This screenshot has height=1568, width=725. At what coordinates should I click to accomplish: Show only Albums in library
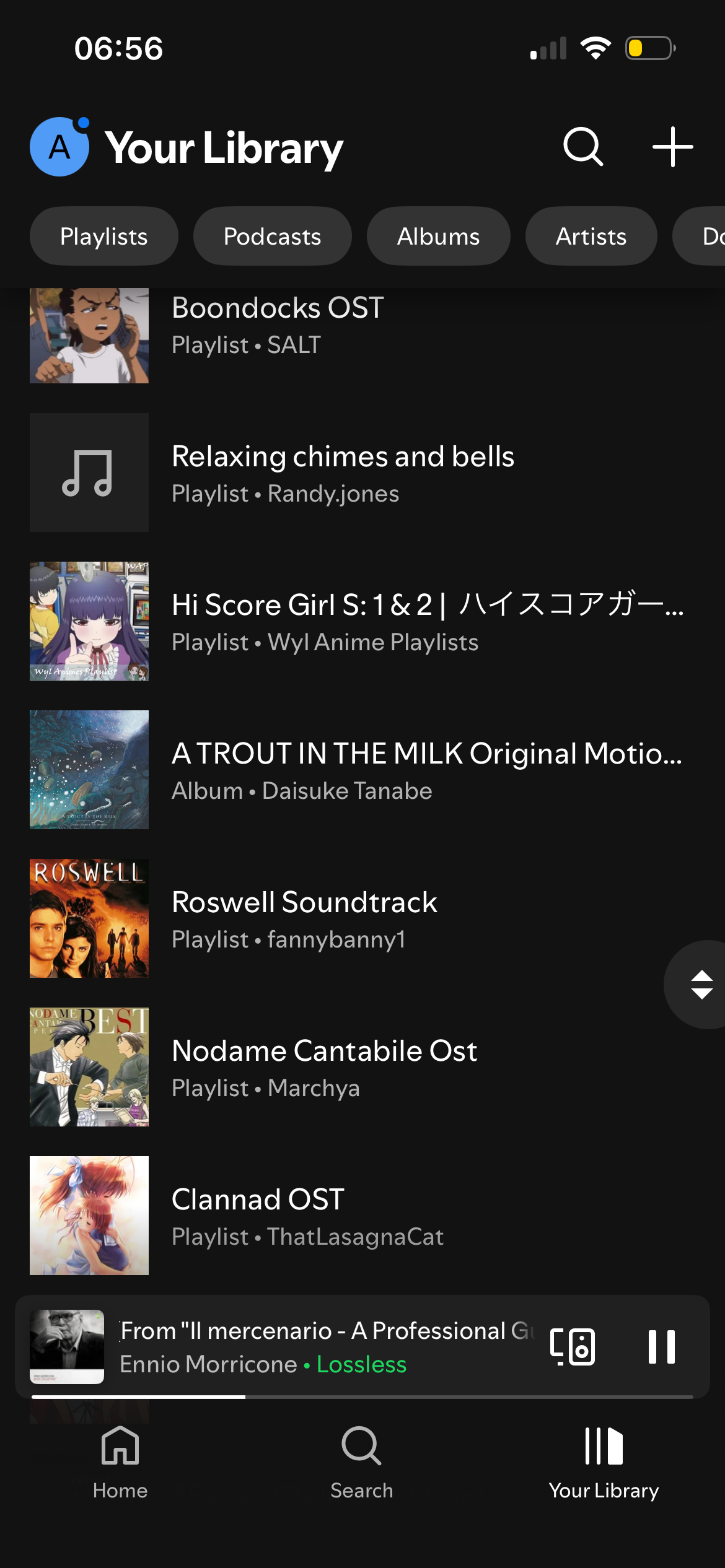pos(438,237)
